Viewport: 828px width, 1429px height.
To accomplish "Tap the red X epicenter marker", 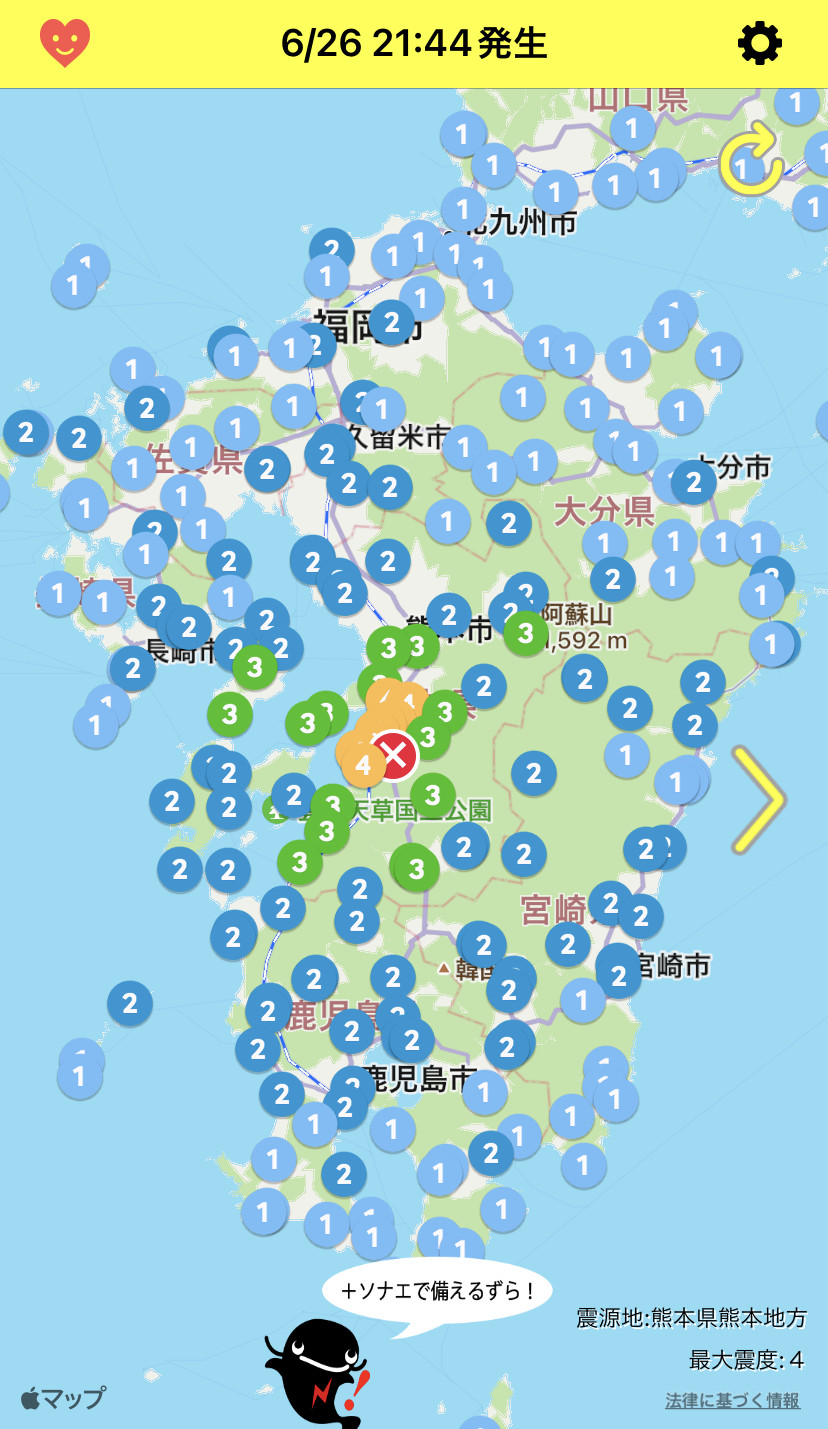I will 395,755.
